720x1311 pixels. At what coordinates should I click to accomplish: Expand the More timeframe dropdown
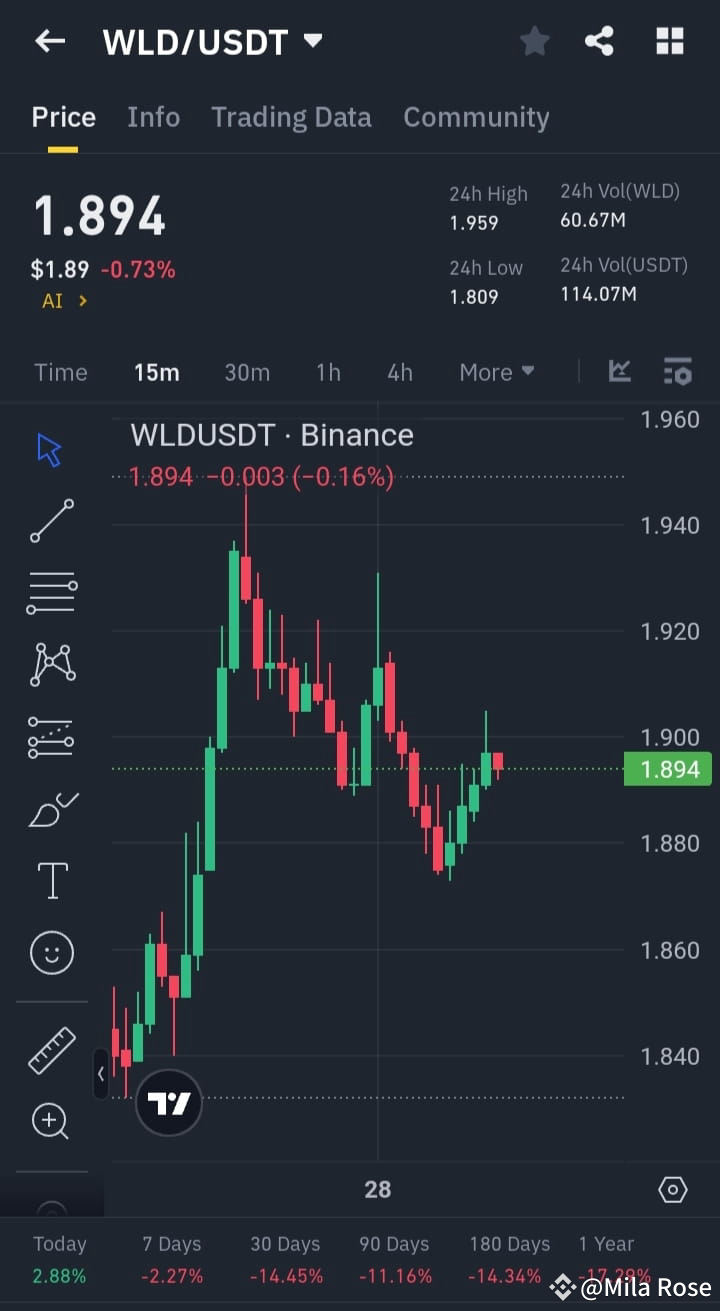[x=496, y=371]
